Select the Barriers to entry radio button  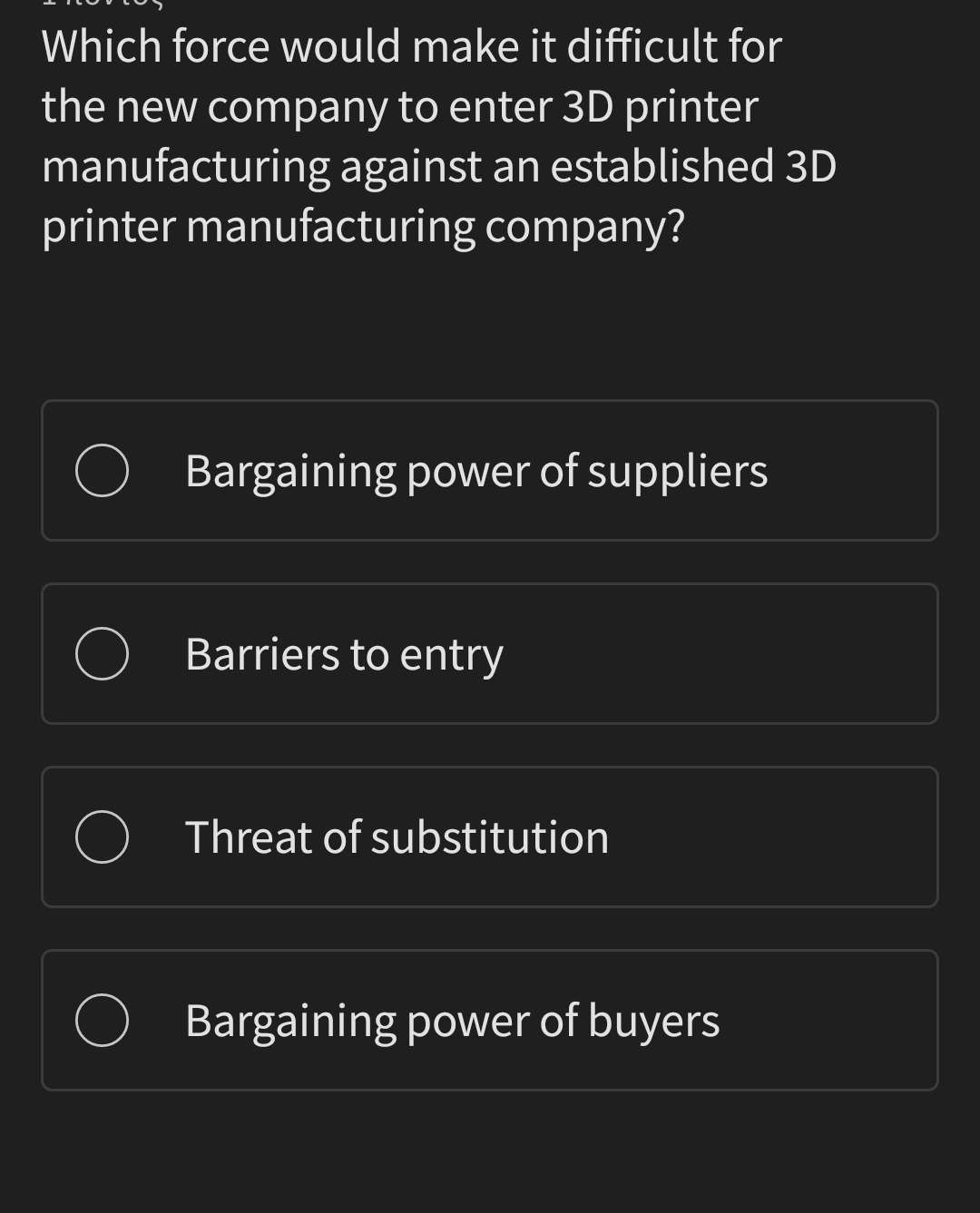[x=103, y=652]
